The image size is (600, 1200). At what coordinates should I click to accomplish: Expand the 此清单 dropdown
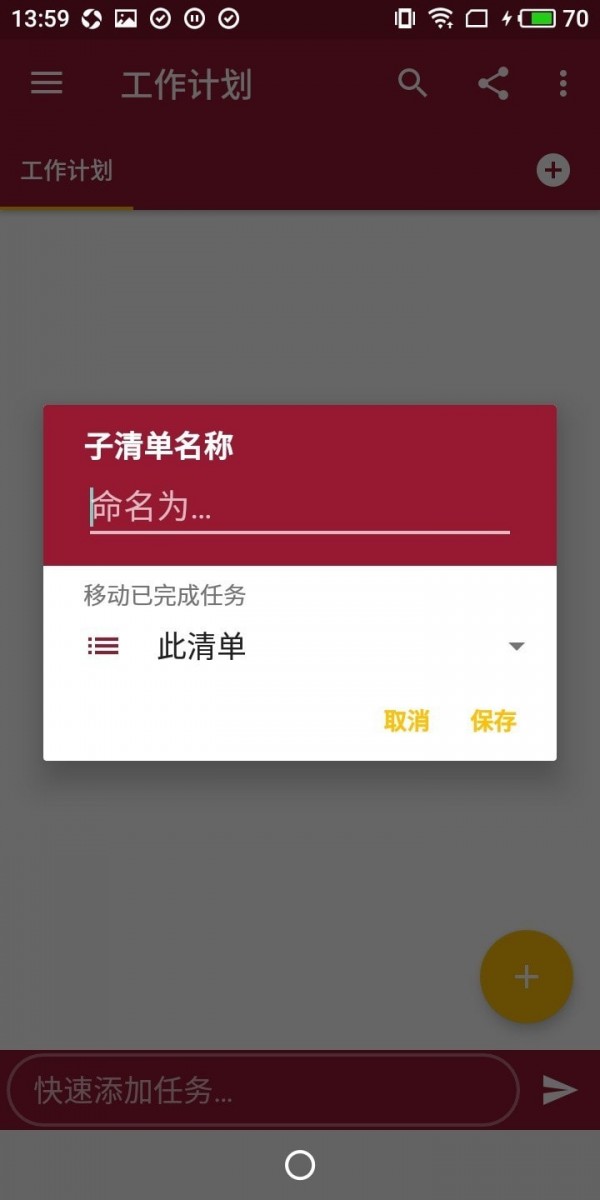[x=516, y=647]
